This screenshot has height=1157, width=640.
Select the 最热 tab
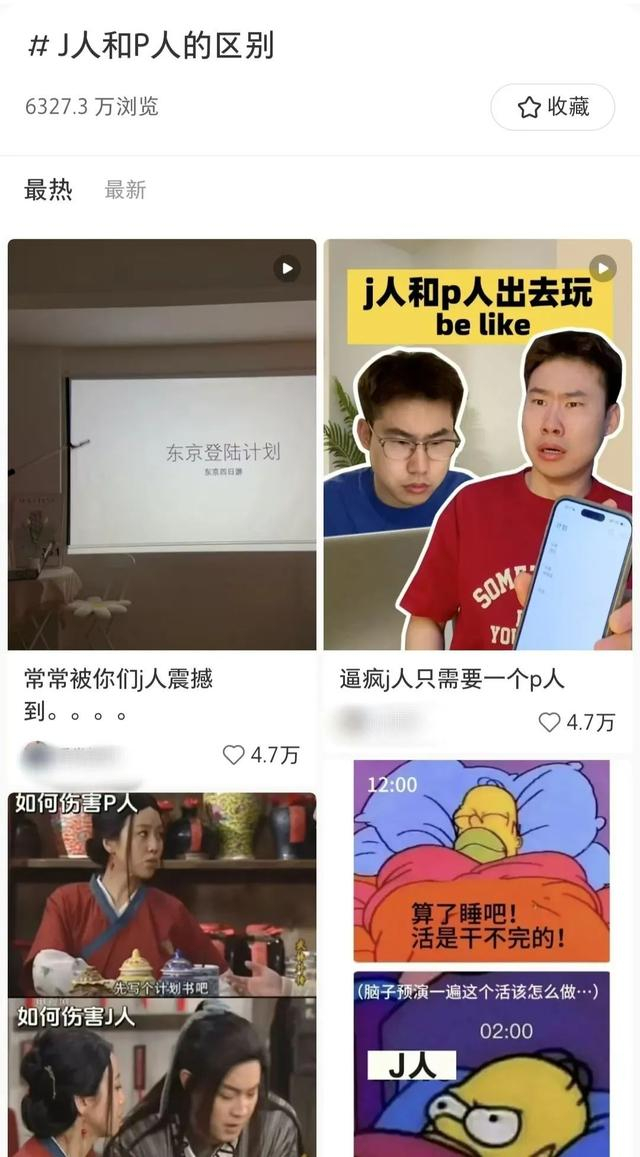pos(48,190)
